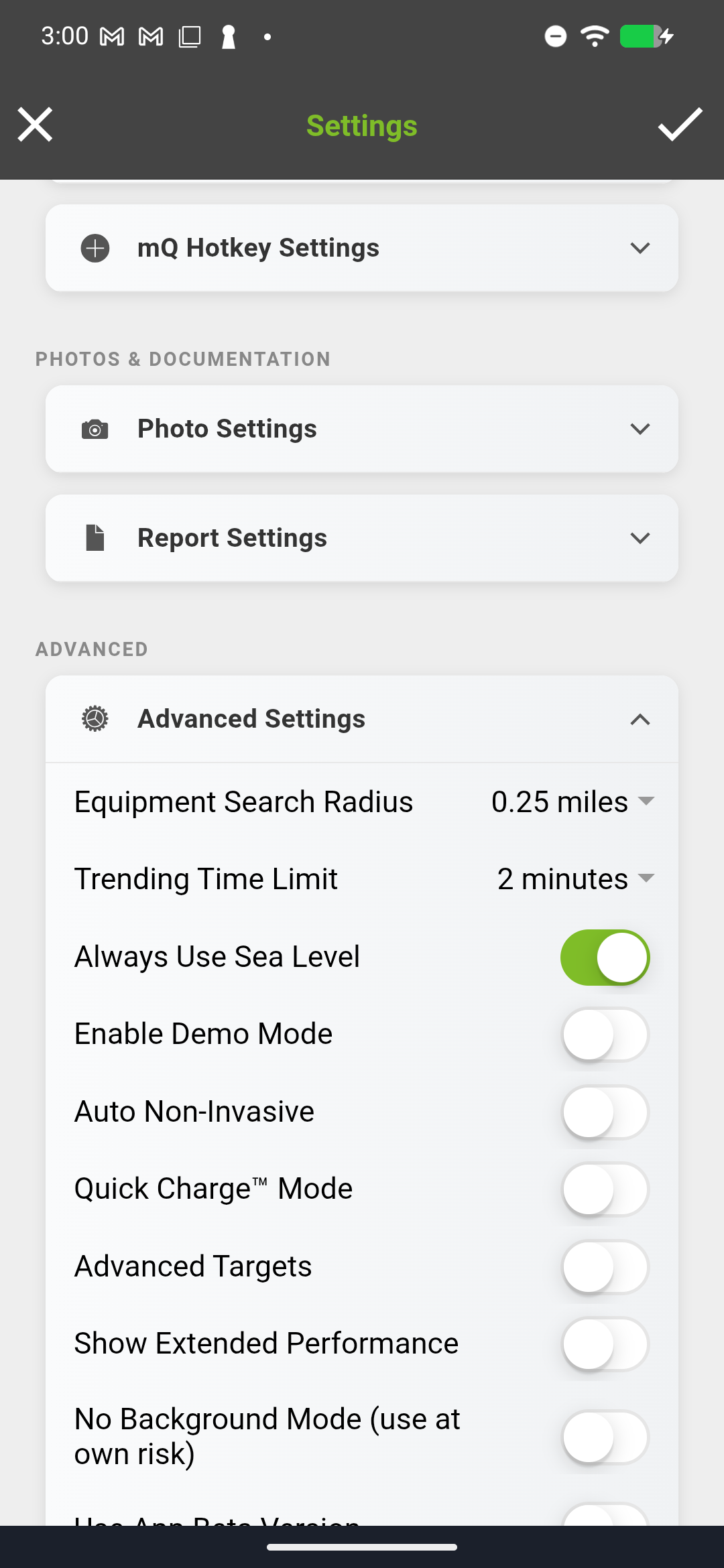
Task: Enable Quick Charge Mode
Action: point(605,1190)
